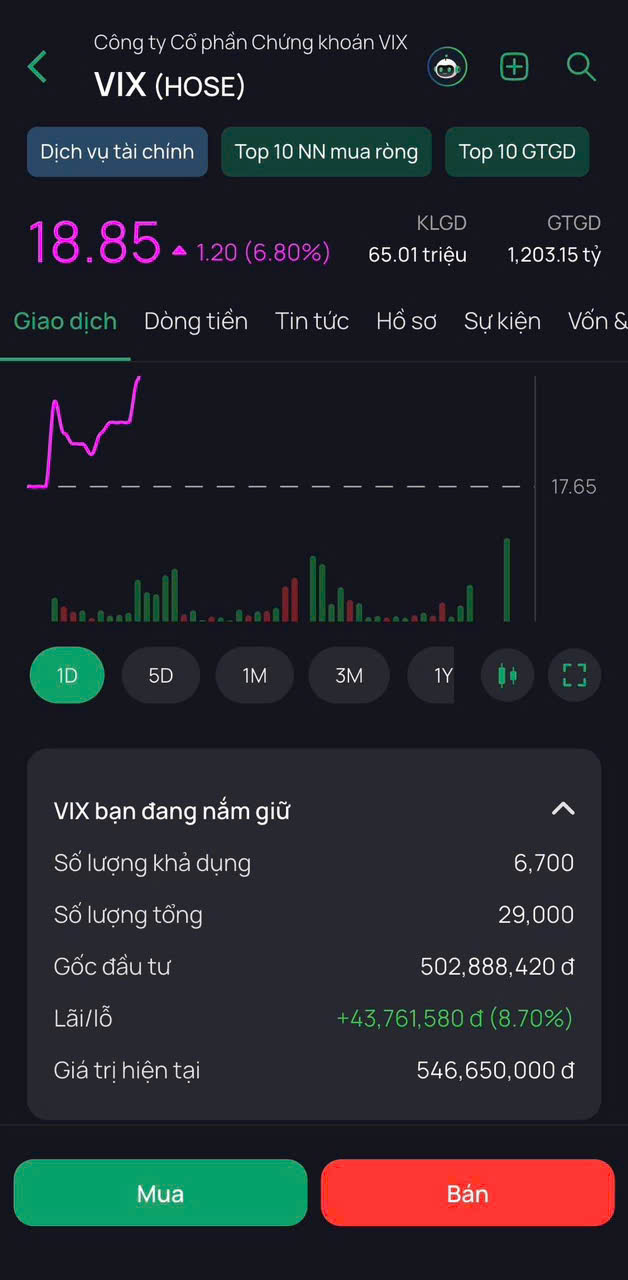The height and width of the screenshot is (1280, 628).
Task: Go back with the arrow icon
Action: click(x=38, y=68)
